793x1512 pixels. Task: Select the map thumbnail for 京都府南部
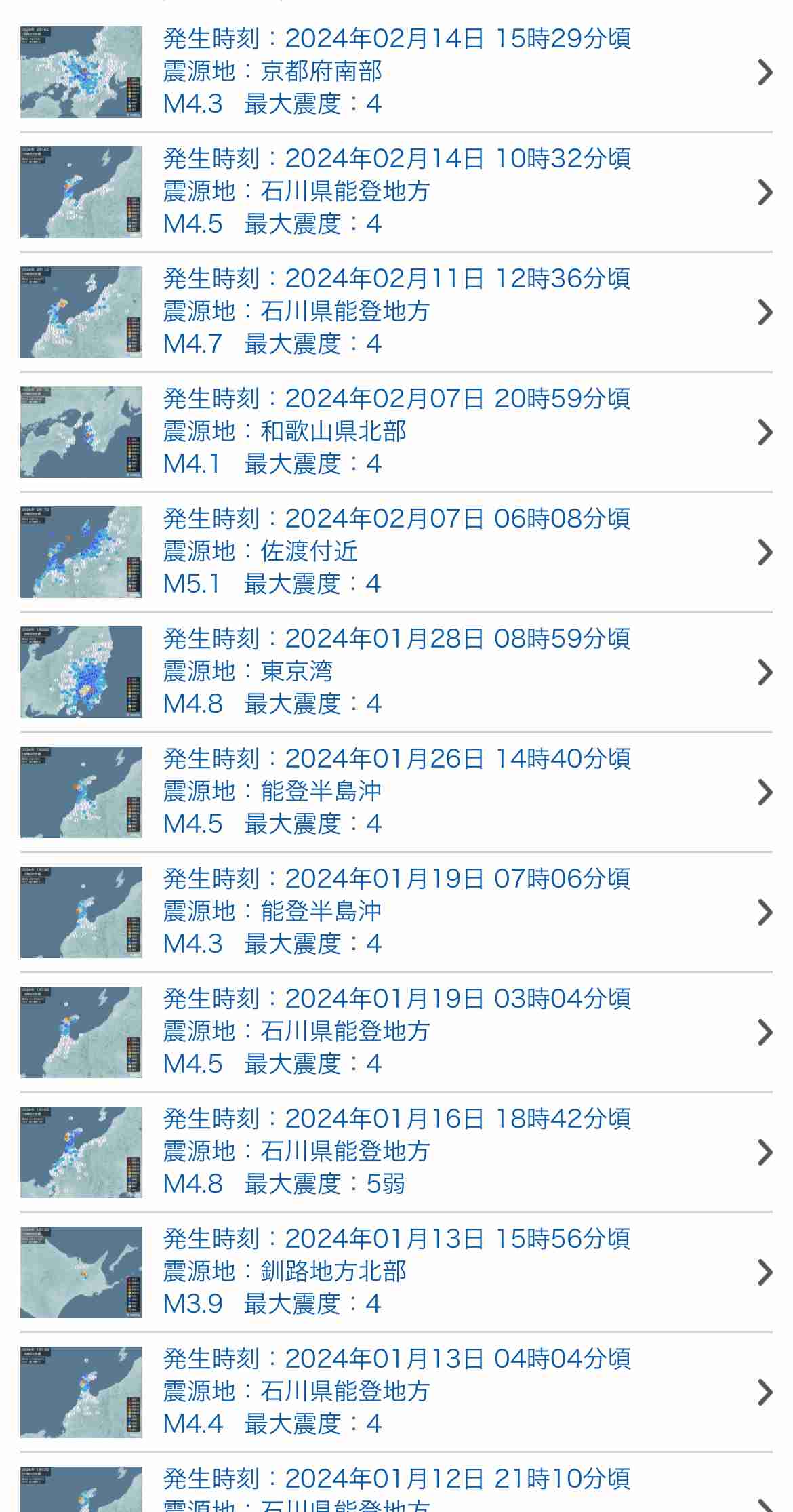click(80, 71)
